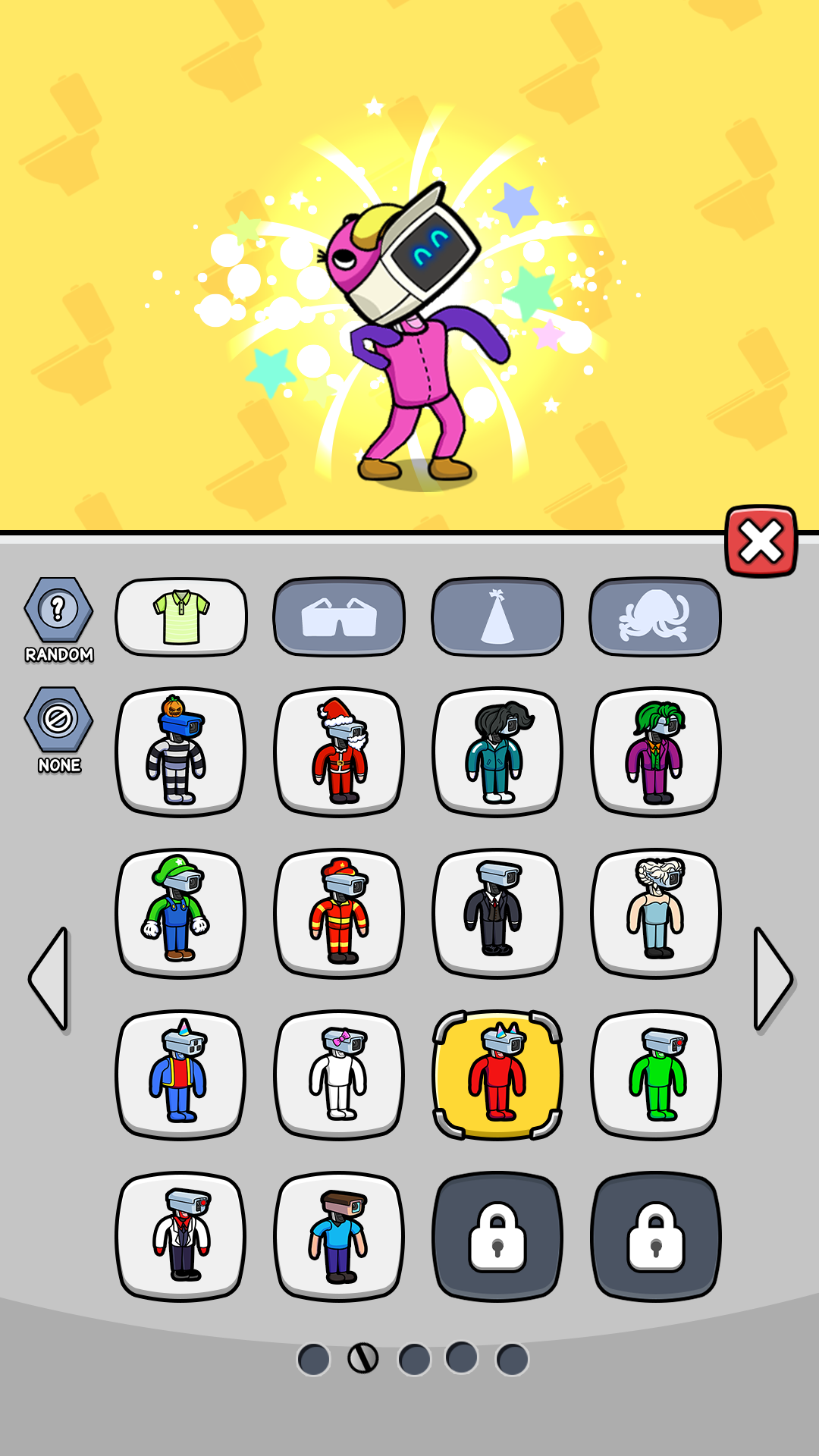
Task: Choose the light blue dress outfit
Action: (x=655, y=913)
